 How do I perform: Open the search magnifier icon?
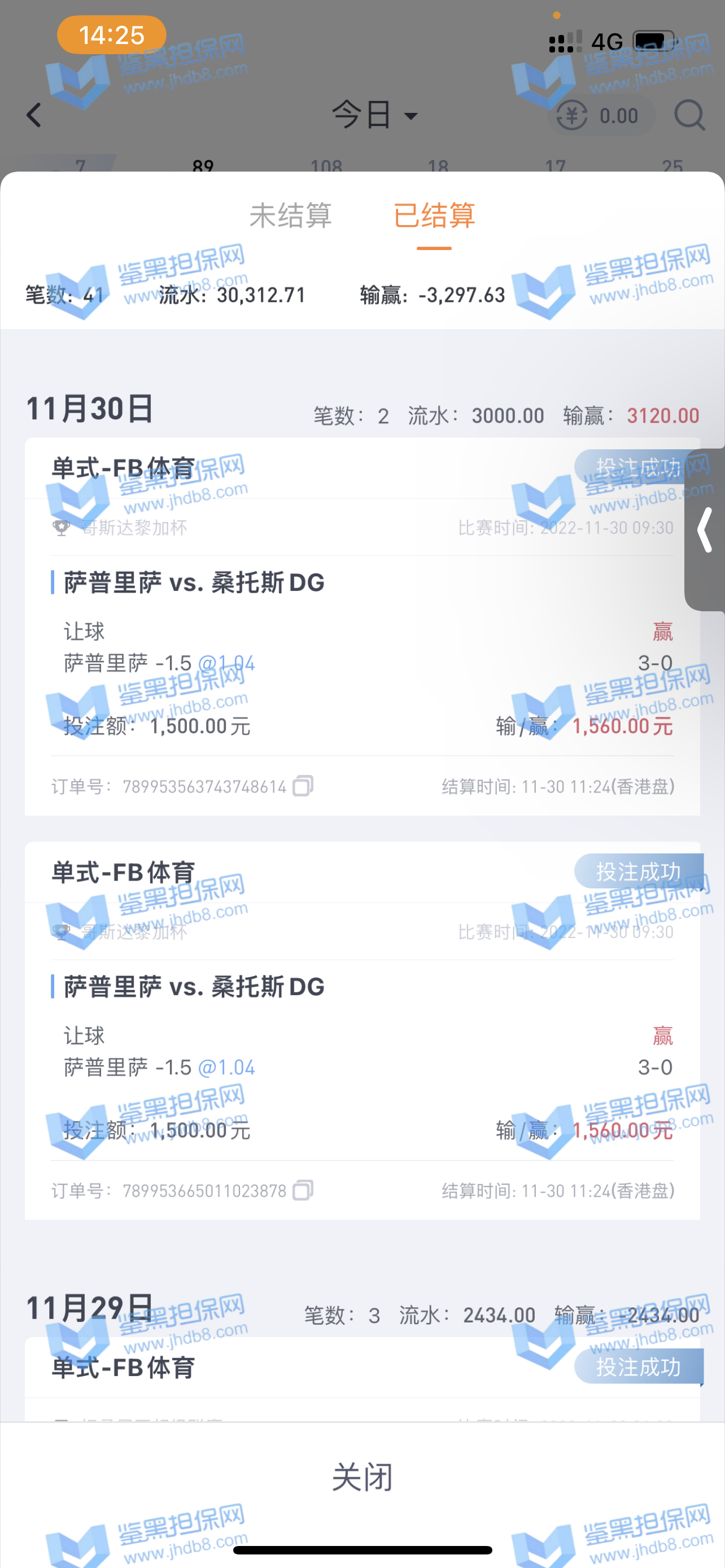tap(688, 115)
